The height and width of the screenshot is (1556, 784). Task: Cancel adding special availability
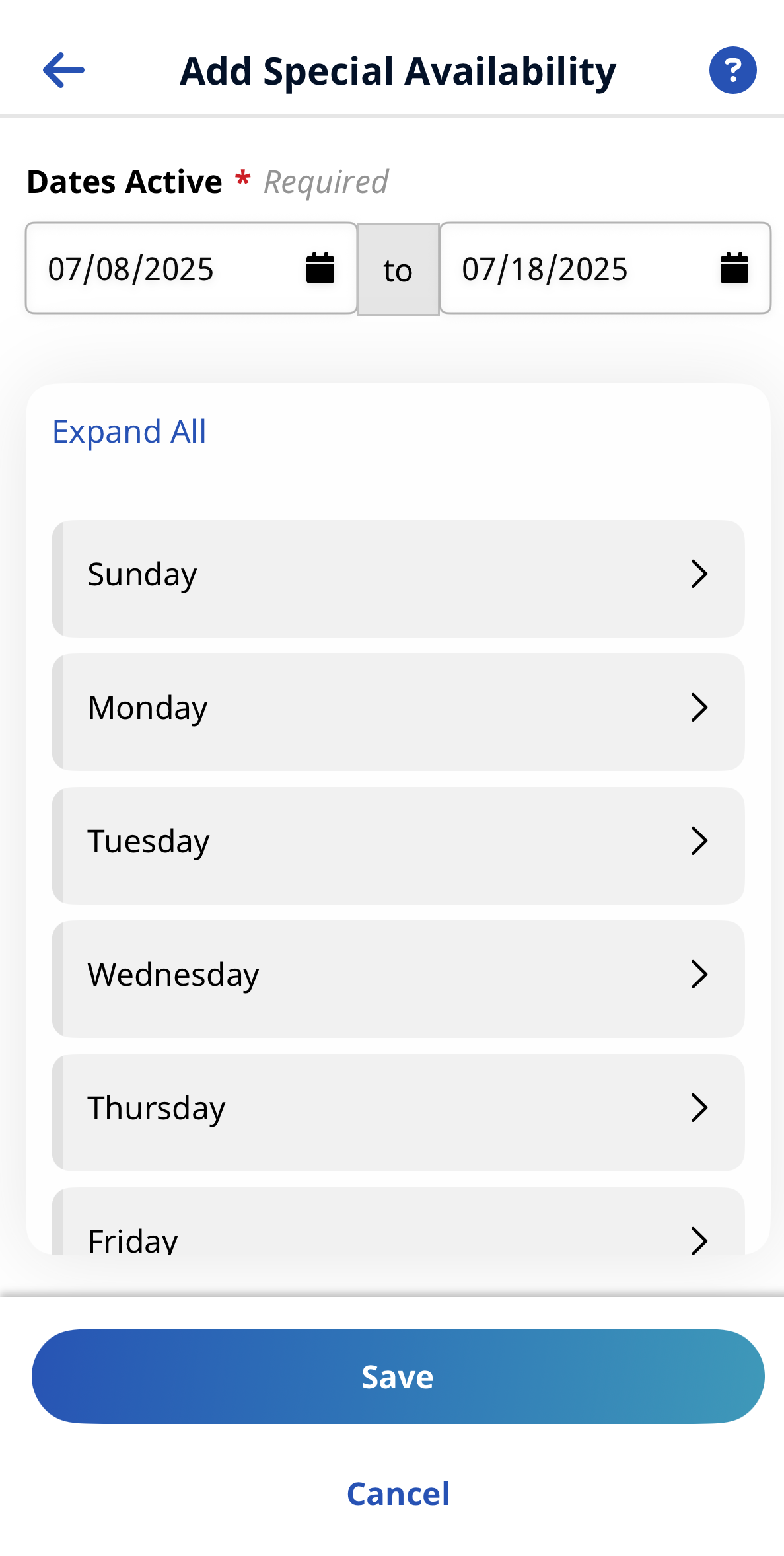coord(398,1494)
